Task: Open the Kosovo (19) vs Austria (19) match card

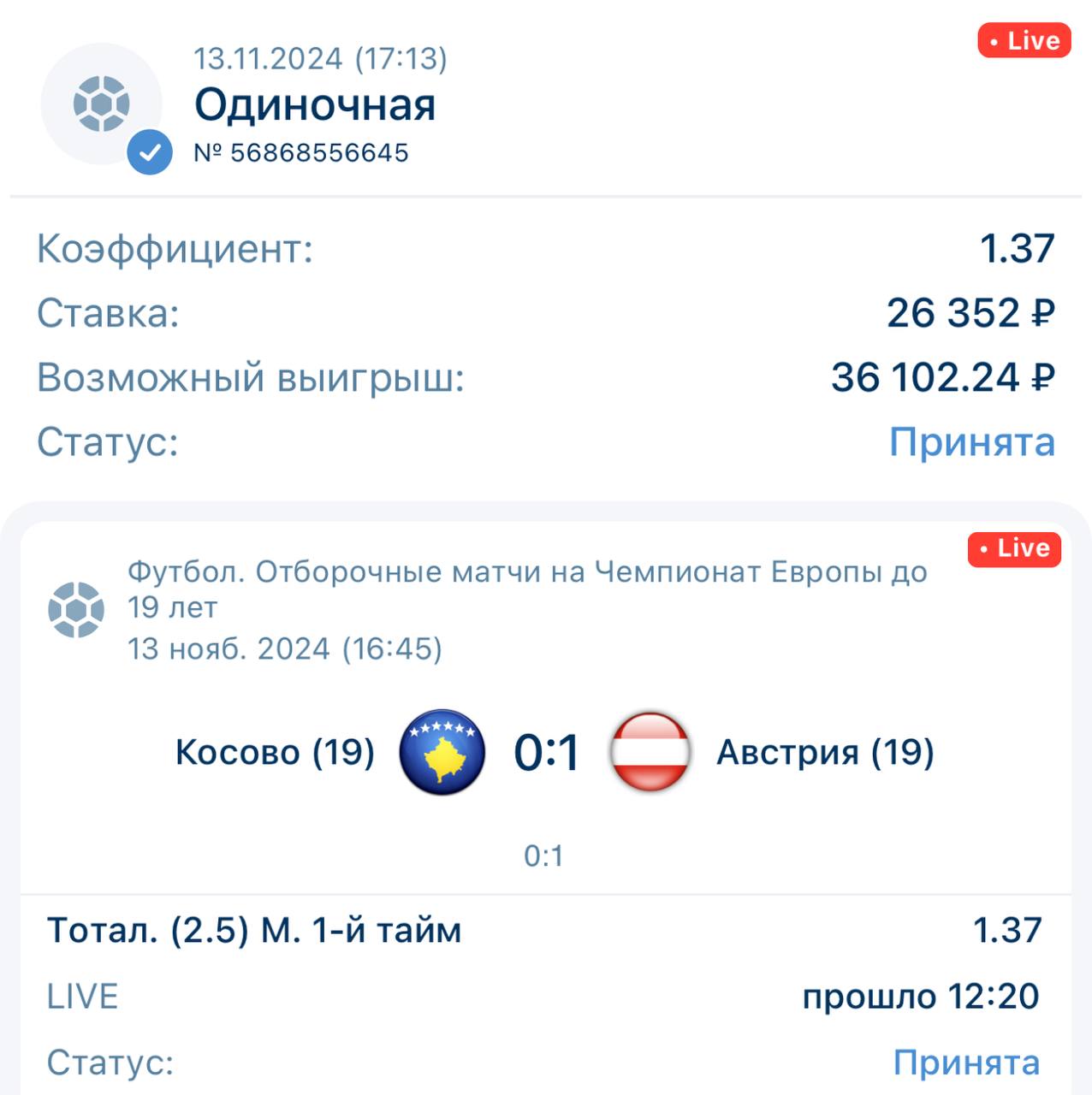Action: click(546, 752)
